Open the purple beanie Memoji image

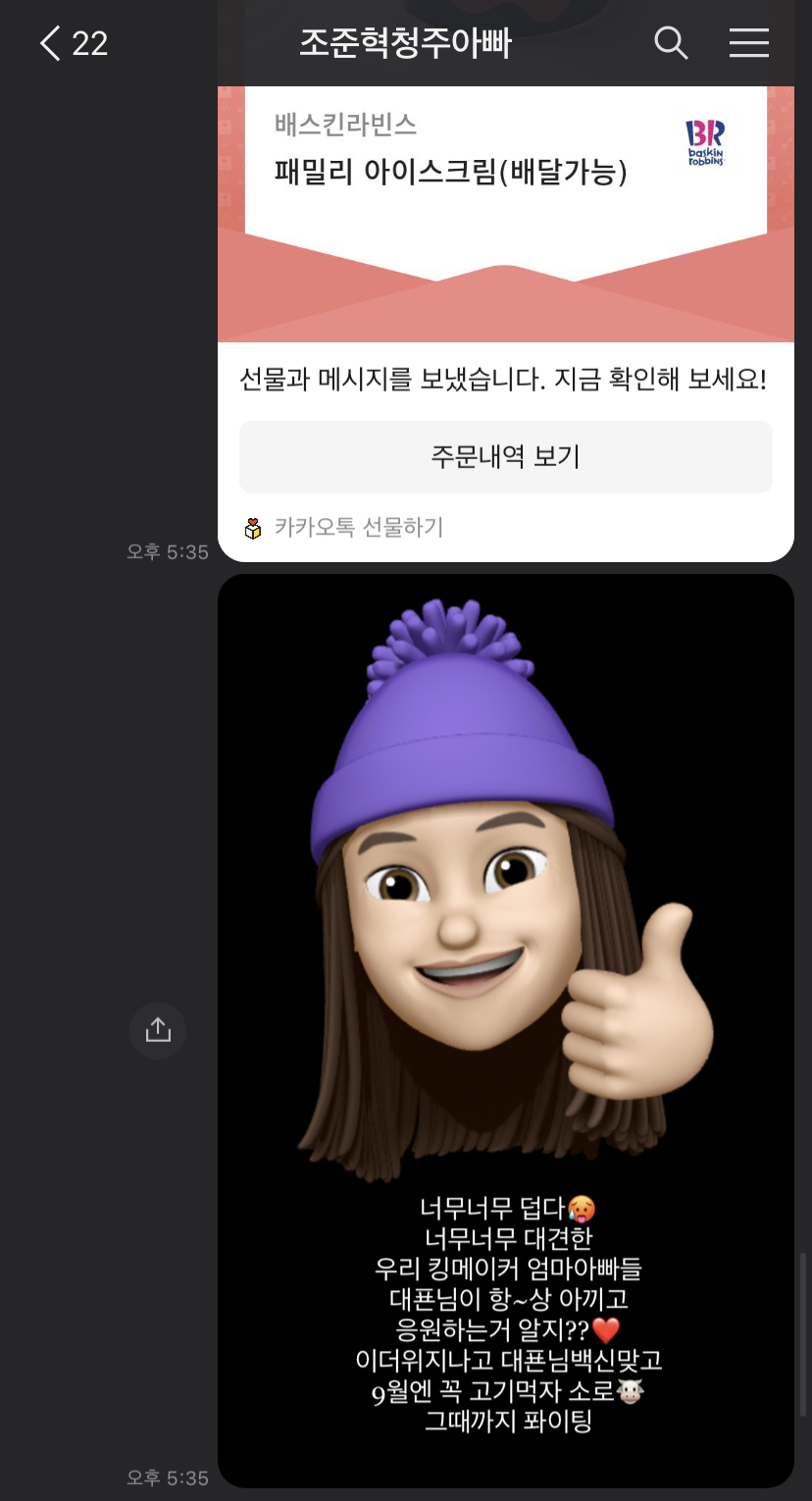click(505, 932)
